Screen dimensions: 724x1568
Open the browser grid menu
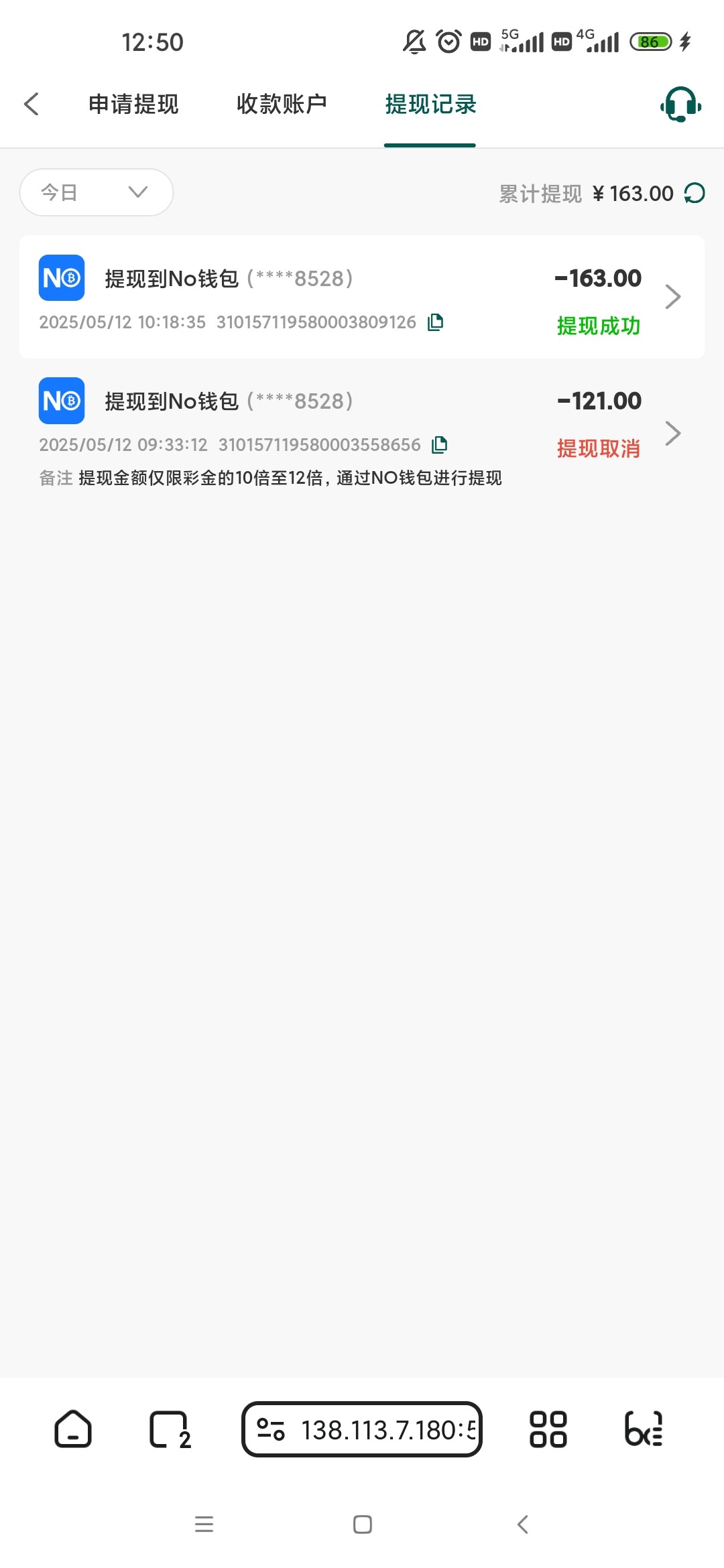[x=548, y=1429]
